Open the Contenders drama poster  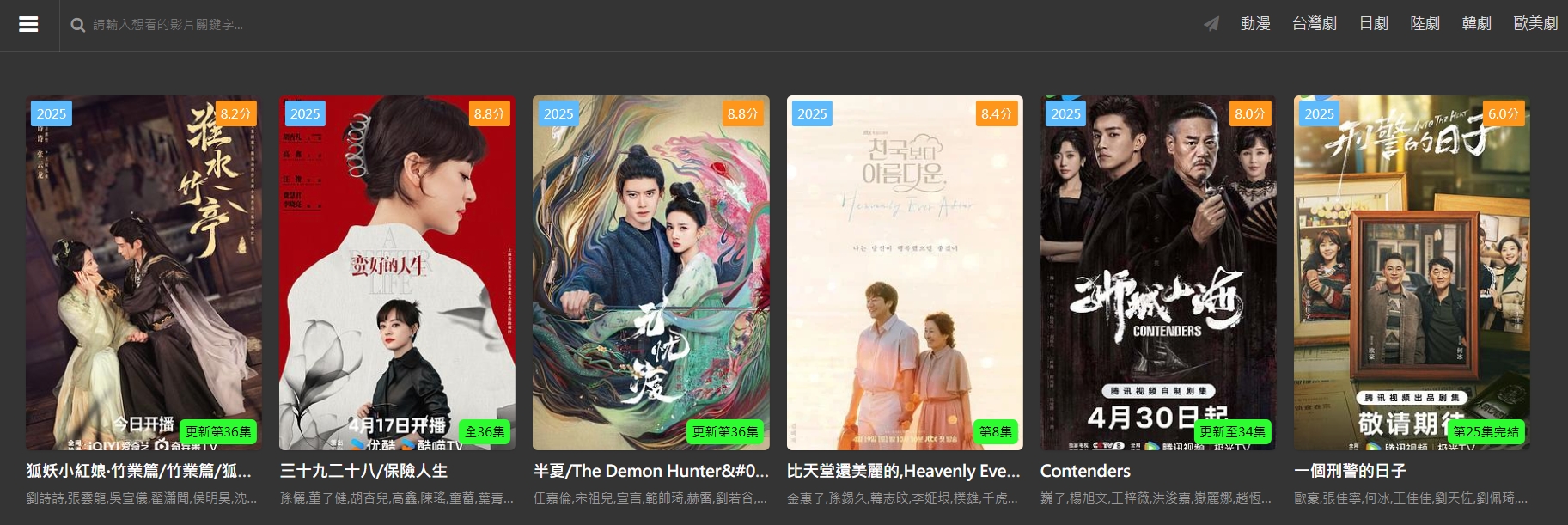[1158, 272]
